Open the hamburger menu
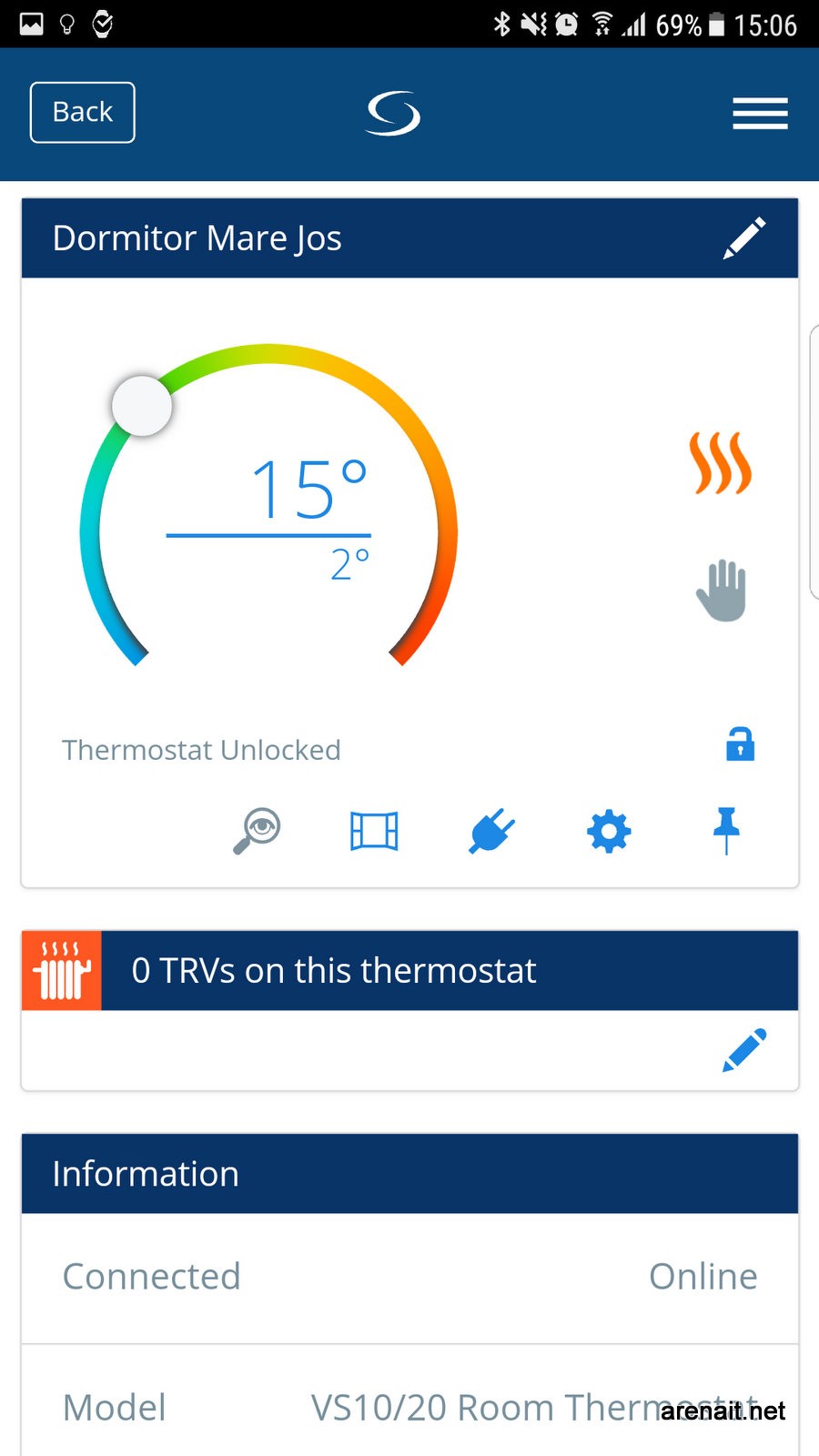The width and height of the screenshot is (819, 1456). click(x=760, y=114)
